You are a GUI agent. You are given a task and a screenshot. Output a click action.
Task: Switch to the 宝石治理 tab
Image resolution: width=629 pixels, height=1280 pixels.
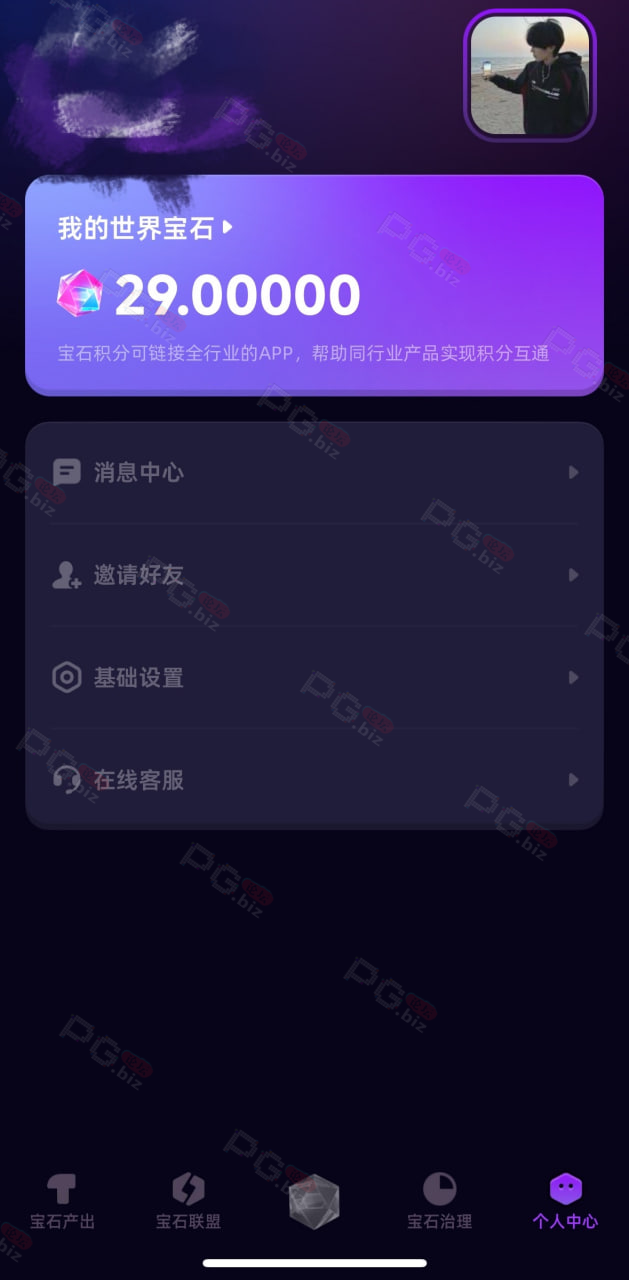click(439, 1201)
